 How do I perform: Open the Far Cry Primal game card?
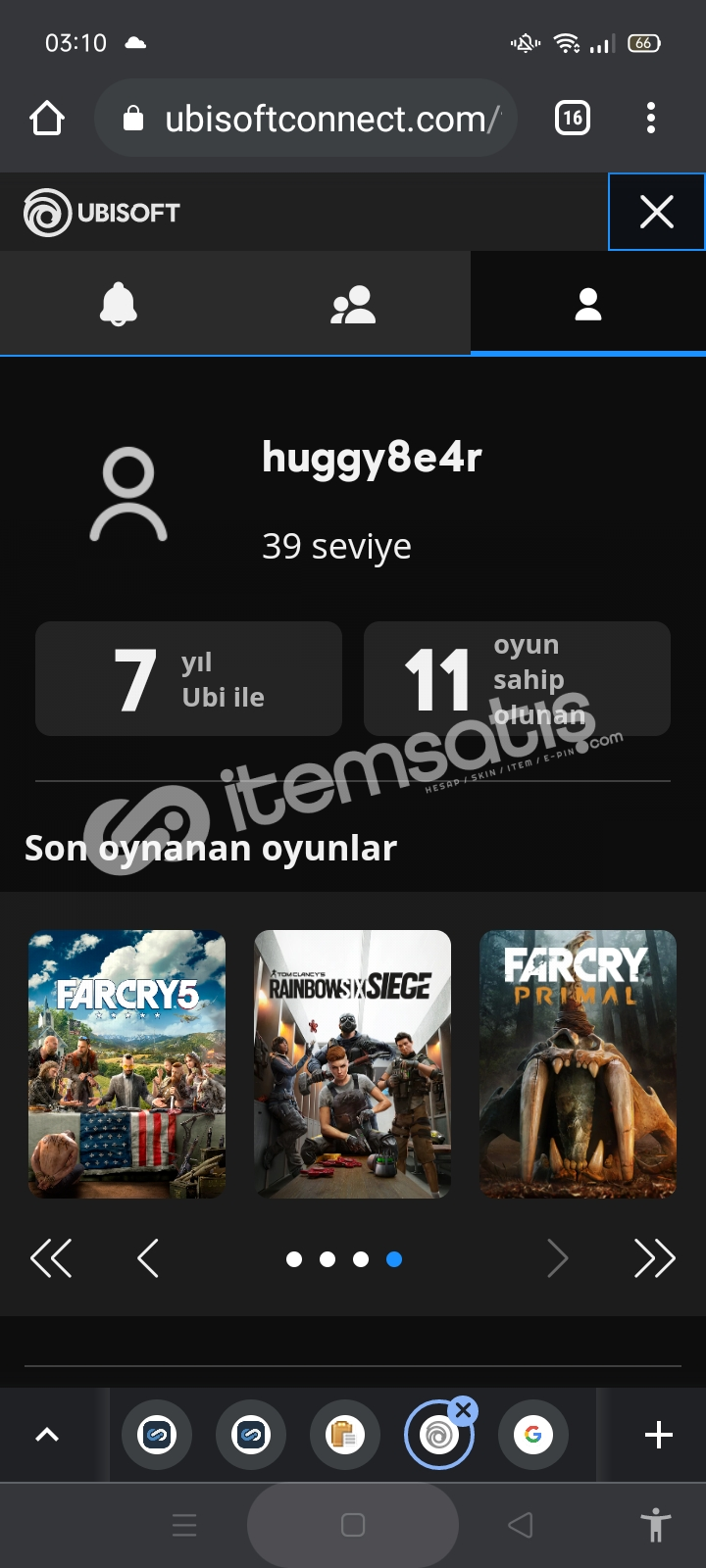tap(579, 1064)
